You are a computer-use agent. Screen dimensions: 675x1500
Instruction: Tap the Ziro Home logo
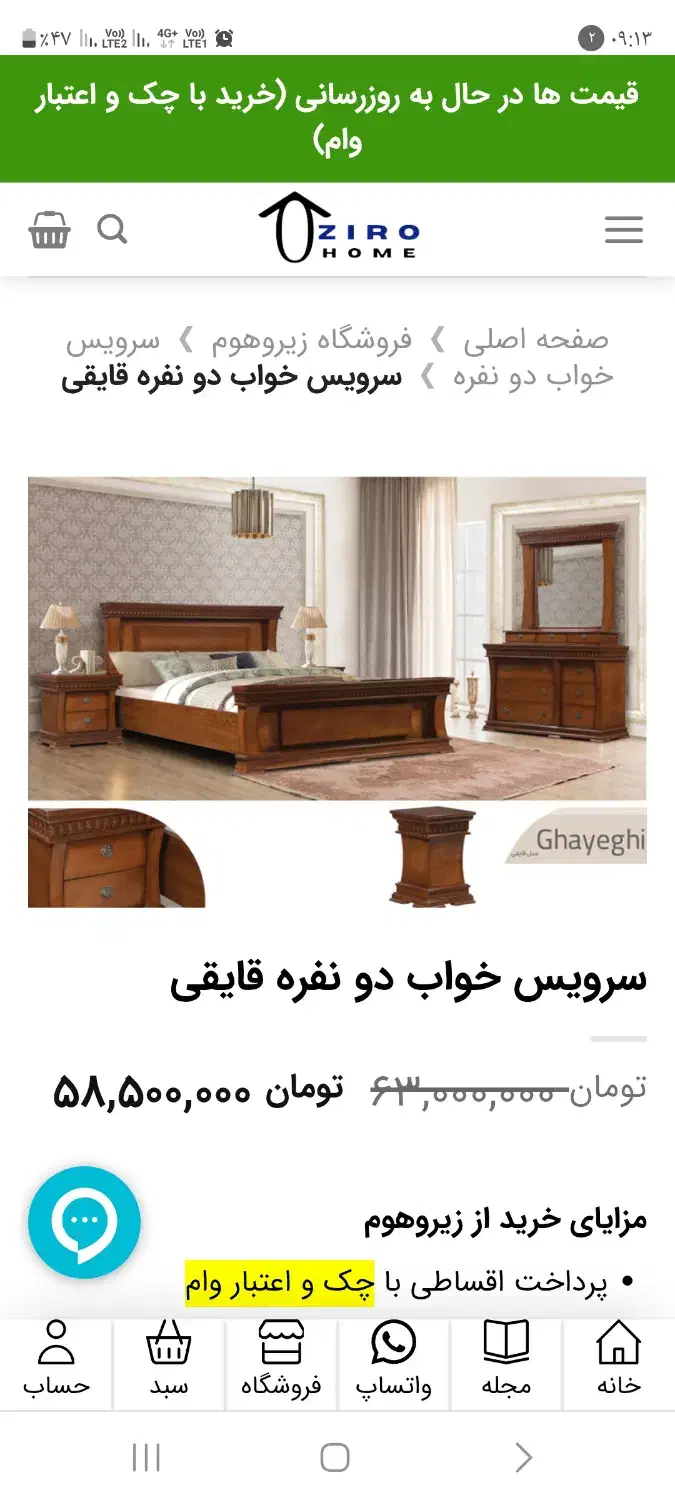(x=338, y=228)
